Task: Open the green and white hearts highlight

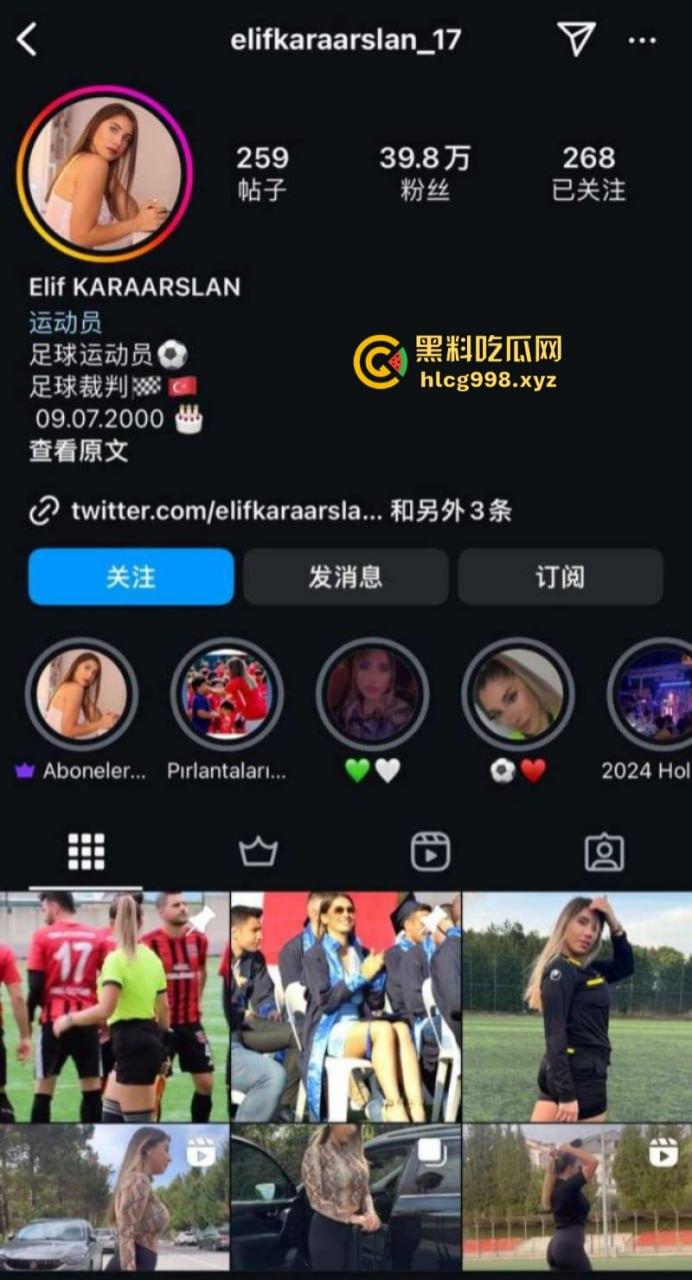Action: coord(372,694)
